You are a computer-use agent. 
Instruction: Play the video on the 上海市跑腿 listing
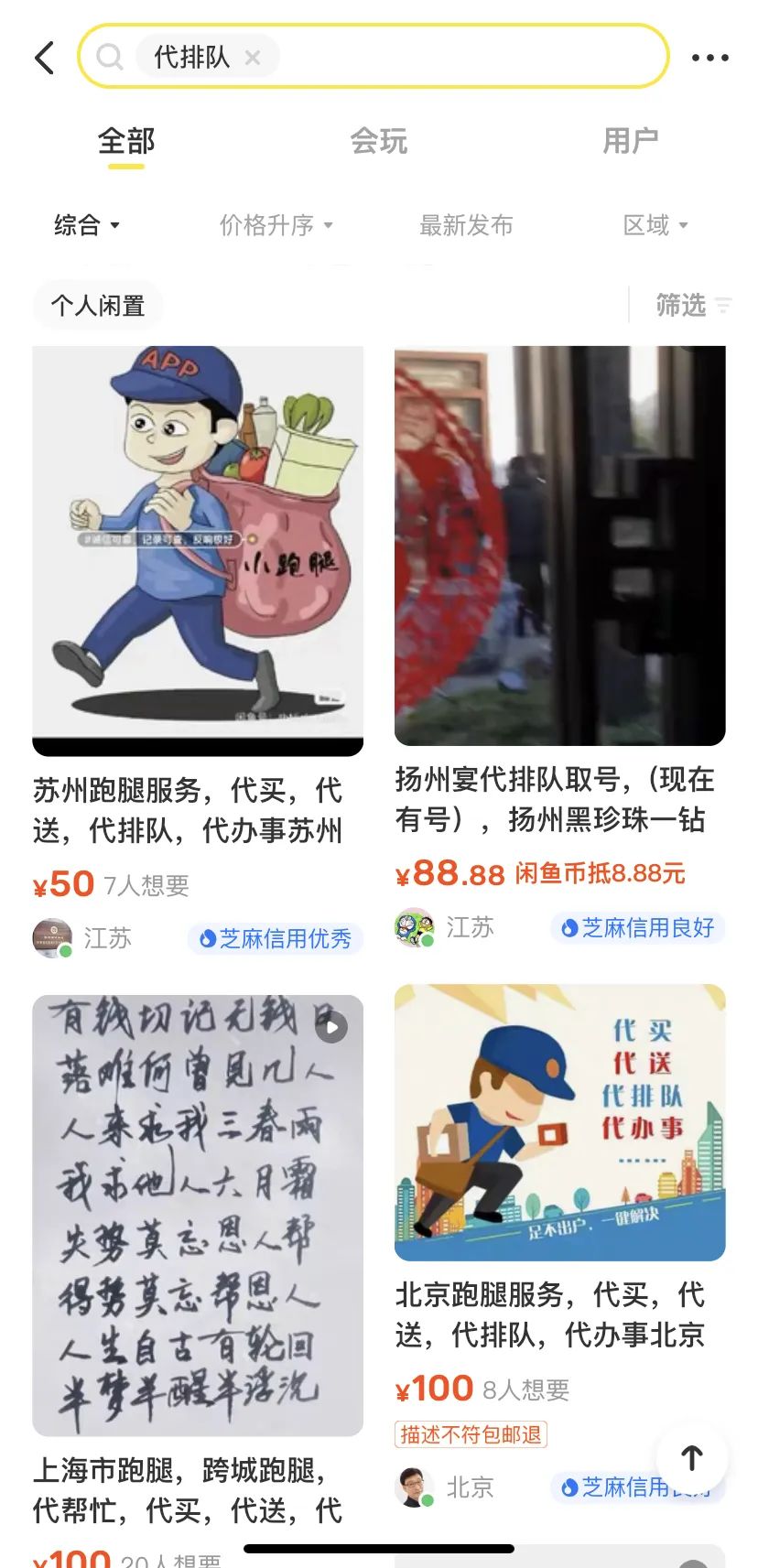tap(330, 1027)
